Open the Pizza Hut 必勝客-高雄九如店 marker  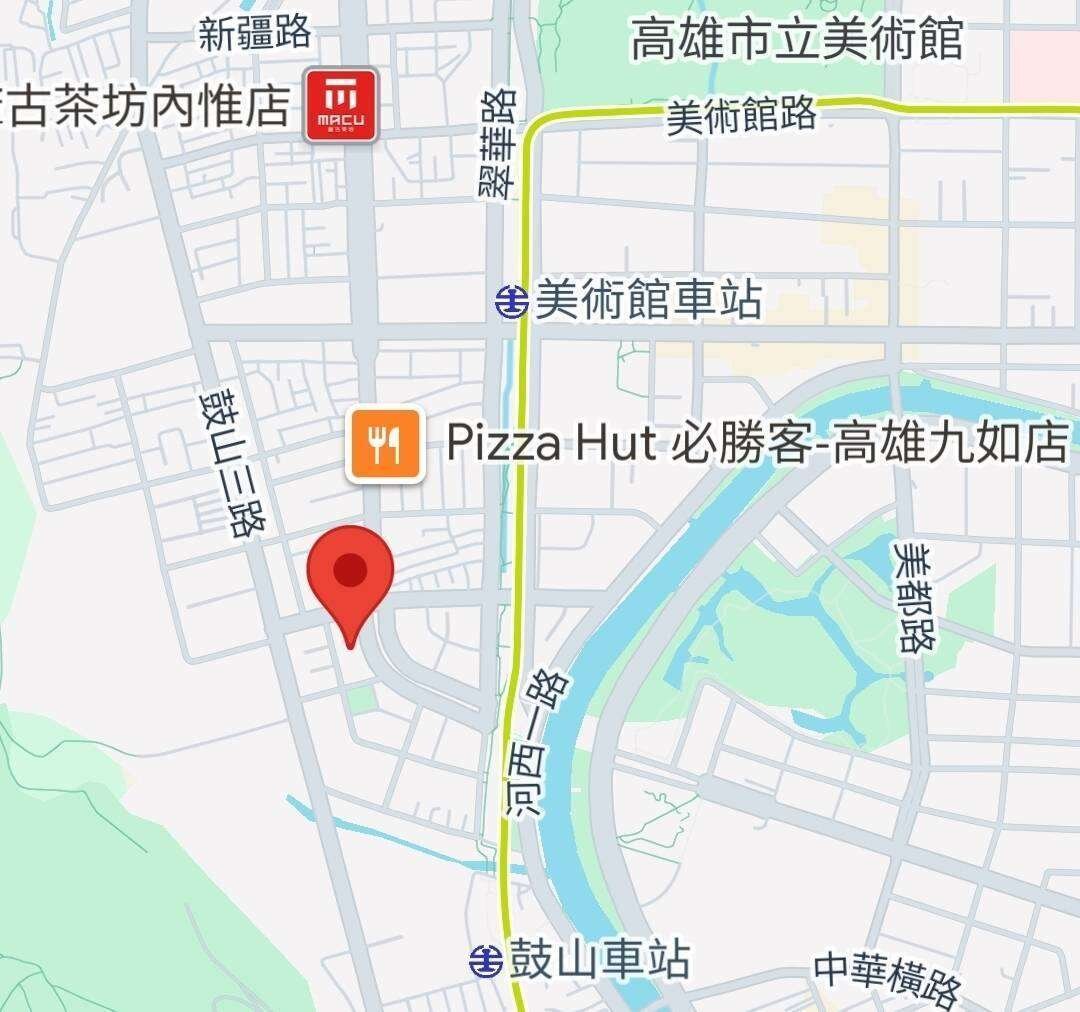(x=385, y=445)
